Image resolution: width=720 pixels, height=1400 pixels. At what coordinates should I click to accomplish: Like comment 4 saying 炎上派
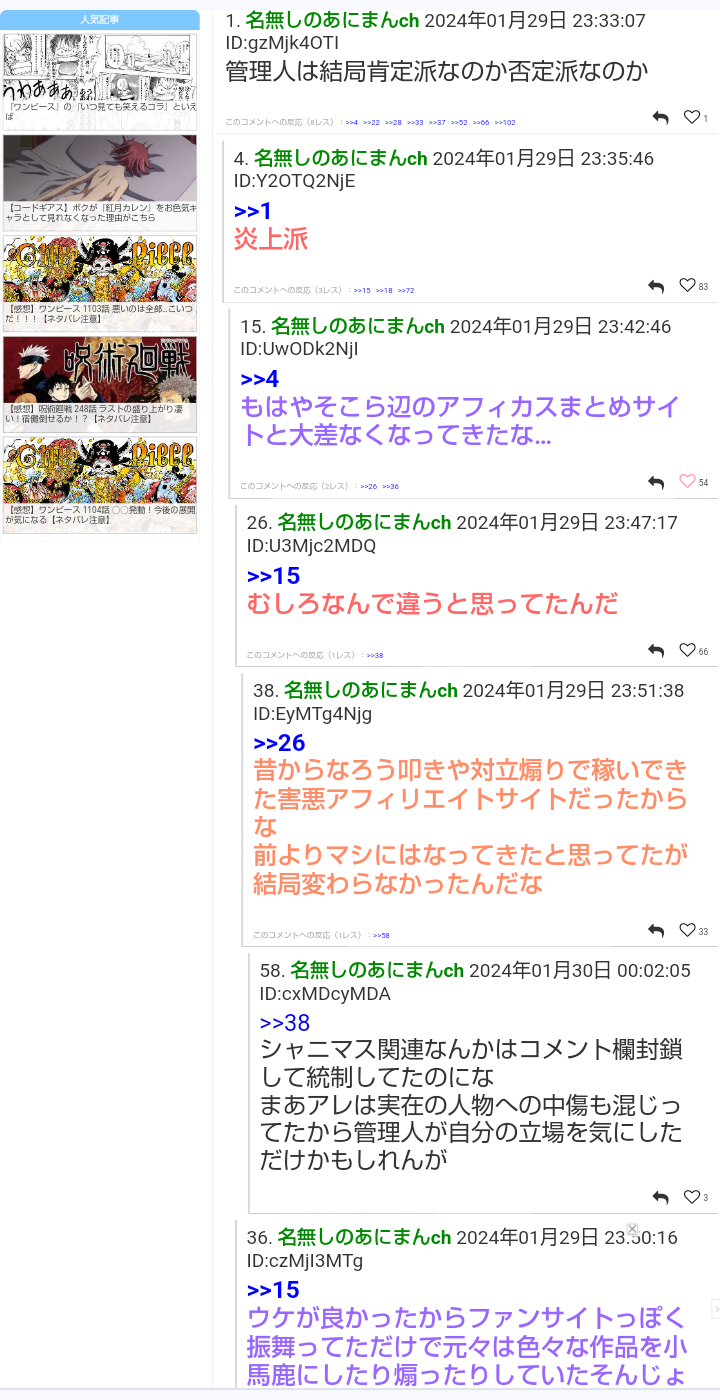687,286
